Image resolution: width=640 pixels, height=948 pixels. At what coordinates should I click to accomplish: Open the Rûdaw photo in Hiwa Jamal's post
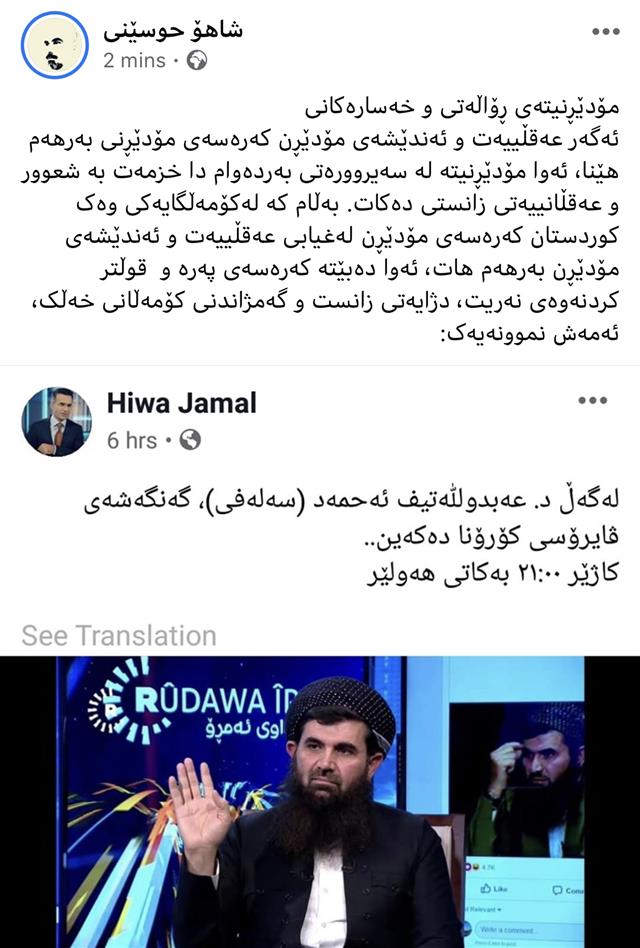tap(320, 801)
